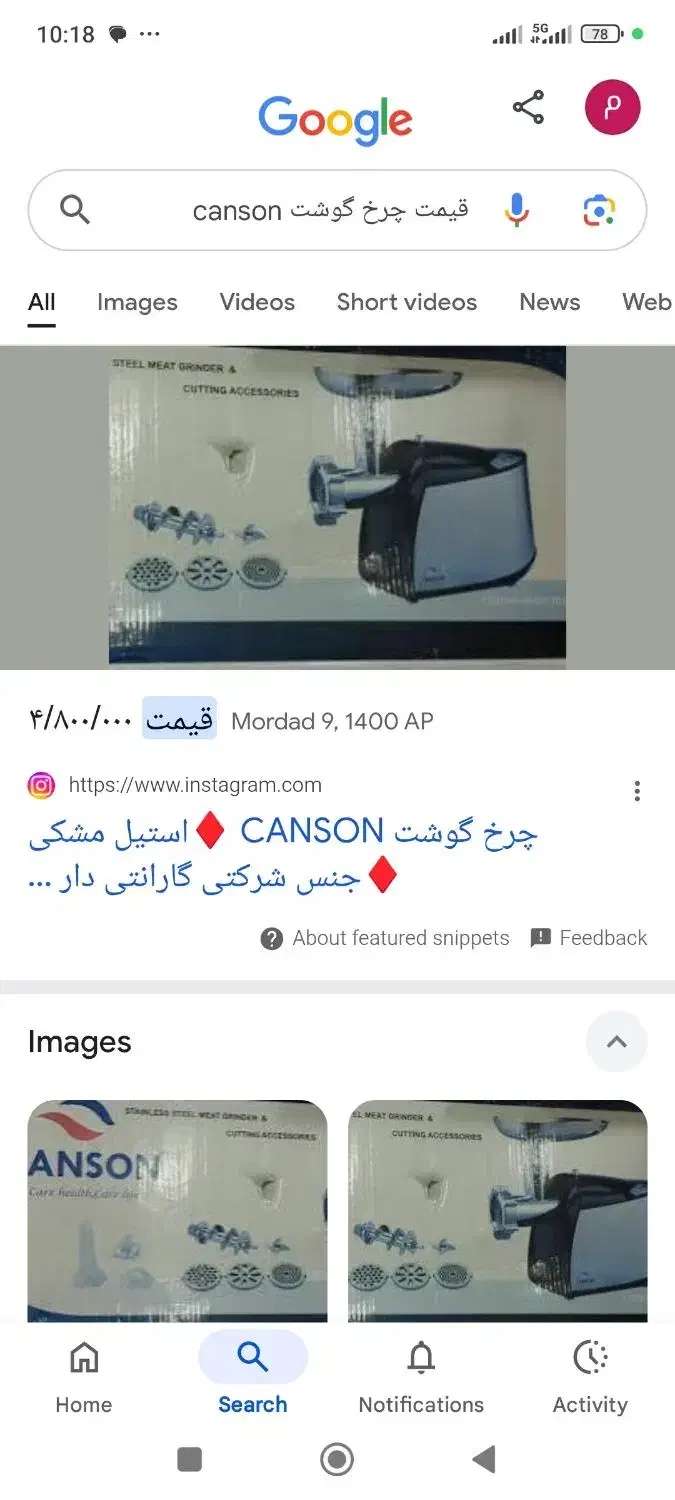The height and width of the screenshot is (1500, 675).
Task: Start voice search with the microphone
Action: pyautogui.click(x=516, y=210)
